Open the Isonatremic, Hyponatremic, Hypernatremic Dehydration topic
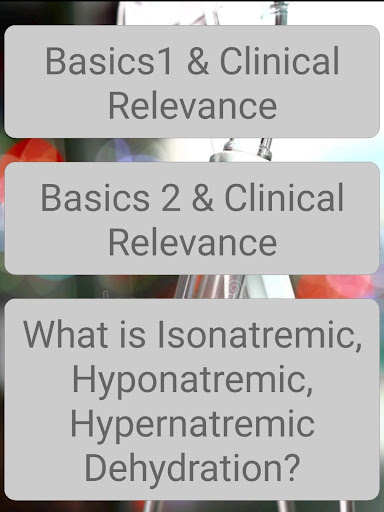384x512 pixels. coord(192,400)
